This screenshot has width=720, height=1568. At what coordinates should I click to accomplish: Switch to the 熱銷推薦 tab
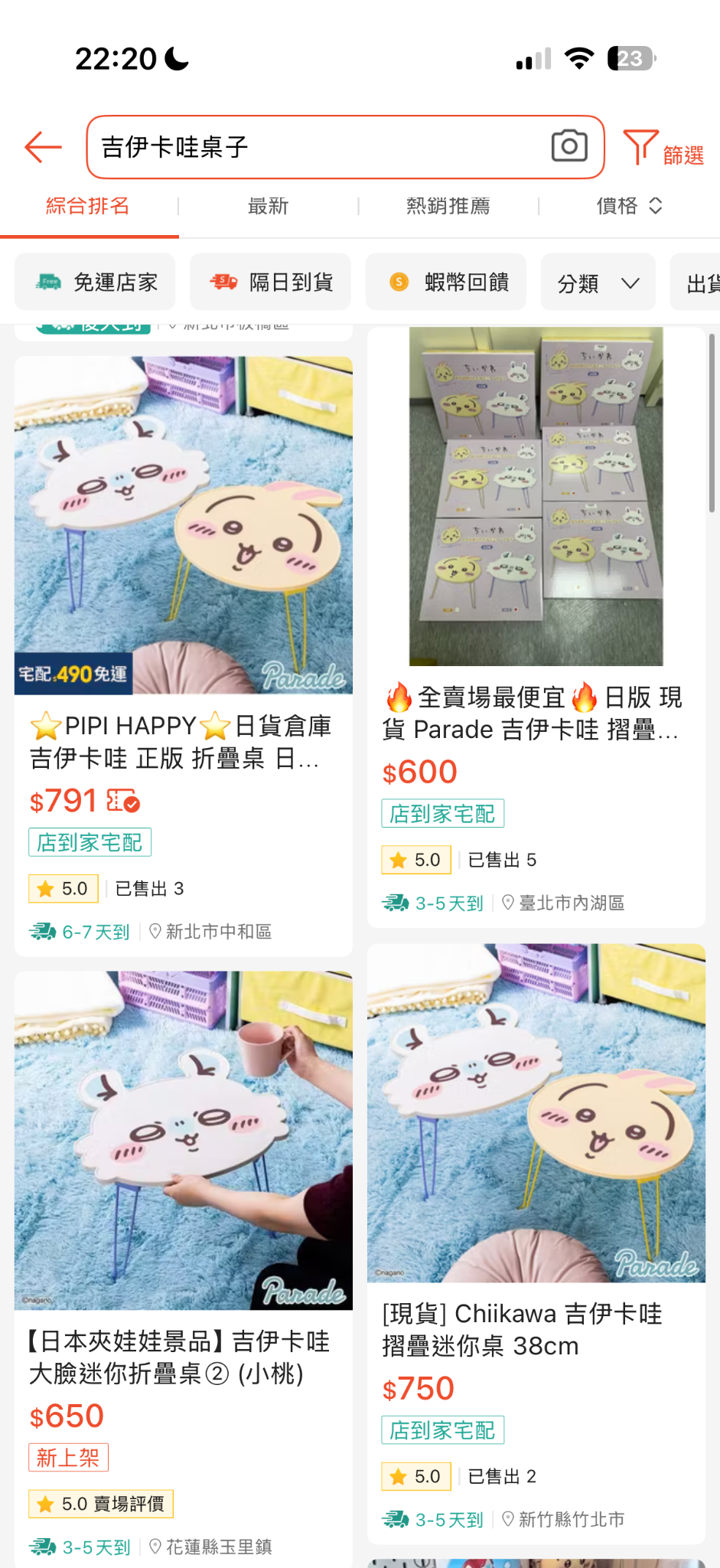pos(448,206)
